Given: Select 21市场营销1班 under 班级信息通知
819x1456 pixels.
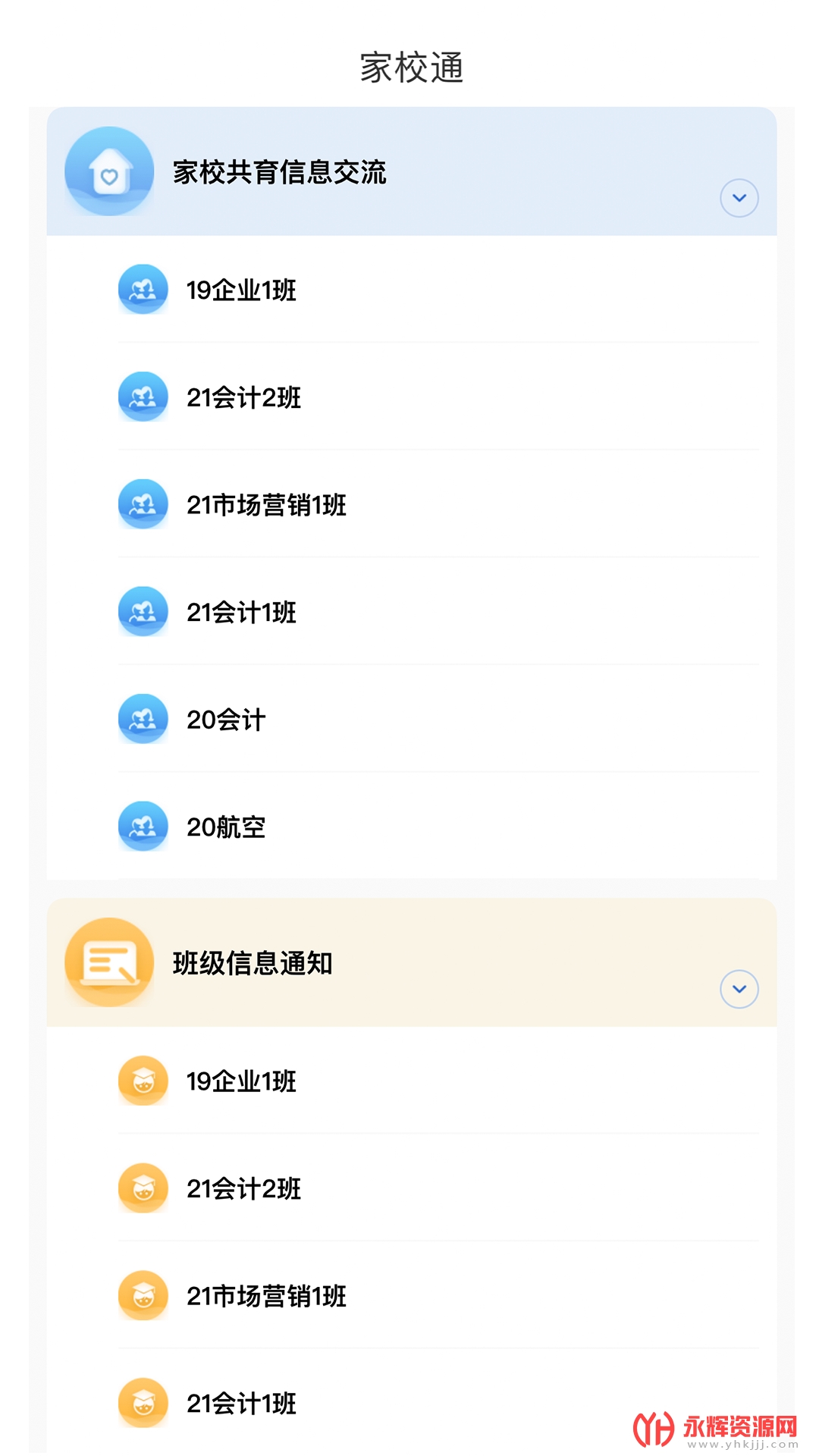Looking at the screenshot, I should [x=412, y=1296].
